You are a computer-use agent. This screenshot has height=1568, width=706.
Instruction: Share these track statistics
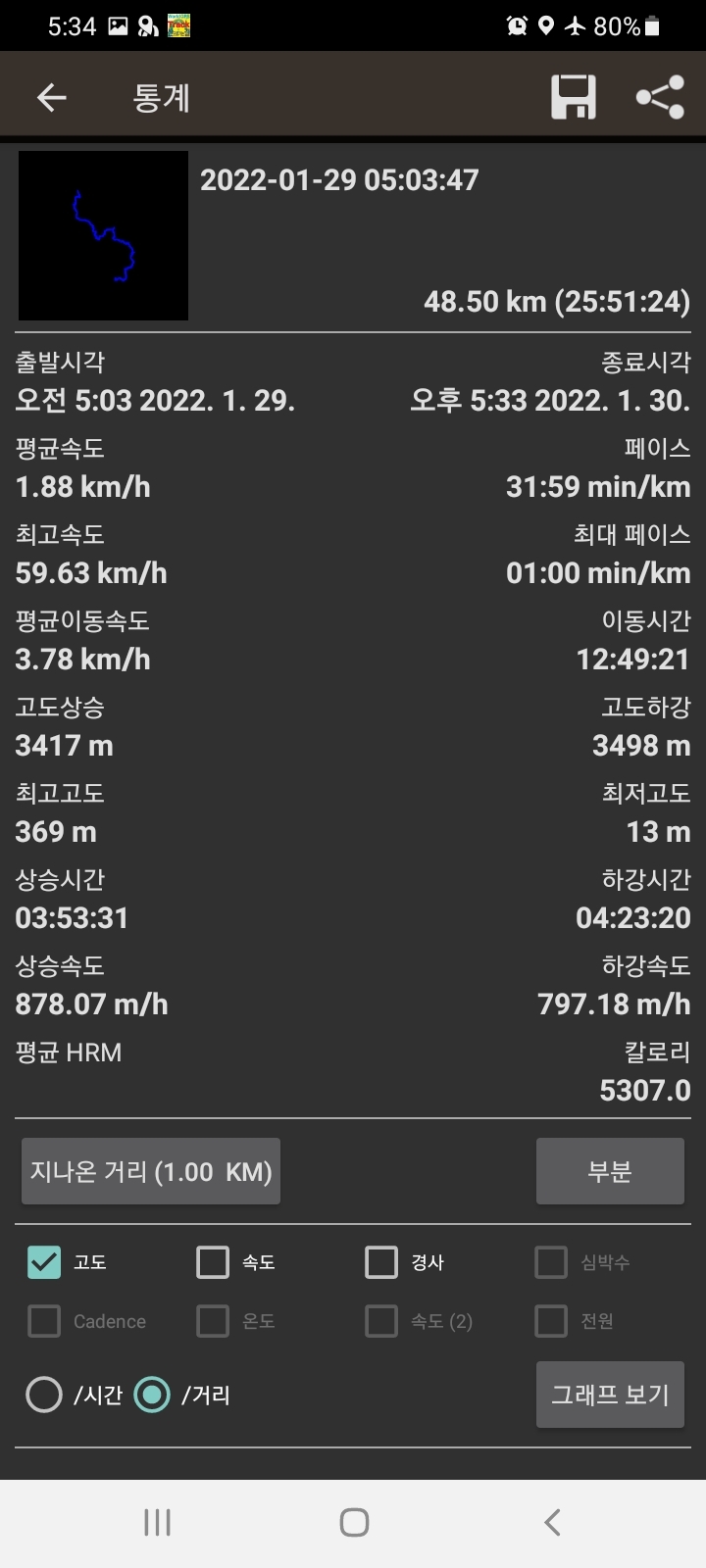pos(660,97)
